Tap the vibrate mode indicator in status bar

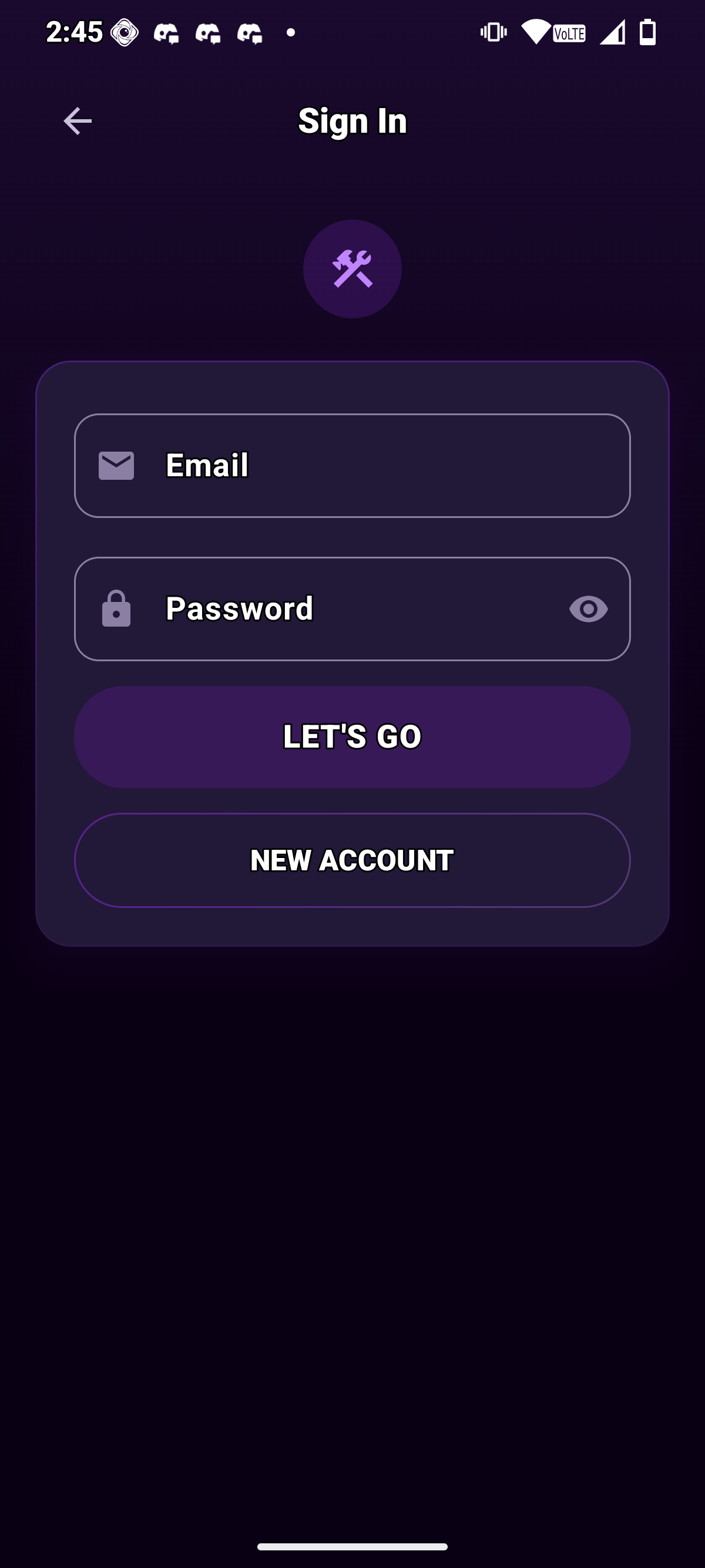pos(492,32)
